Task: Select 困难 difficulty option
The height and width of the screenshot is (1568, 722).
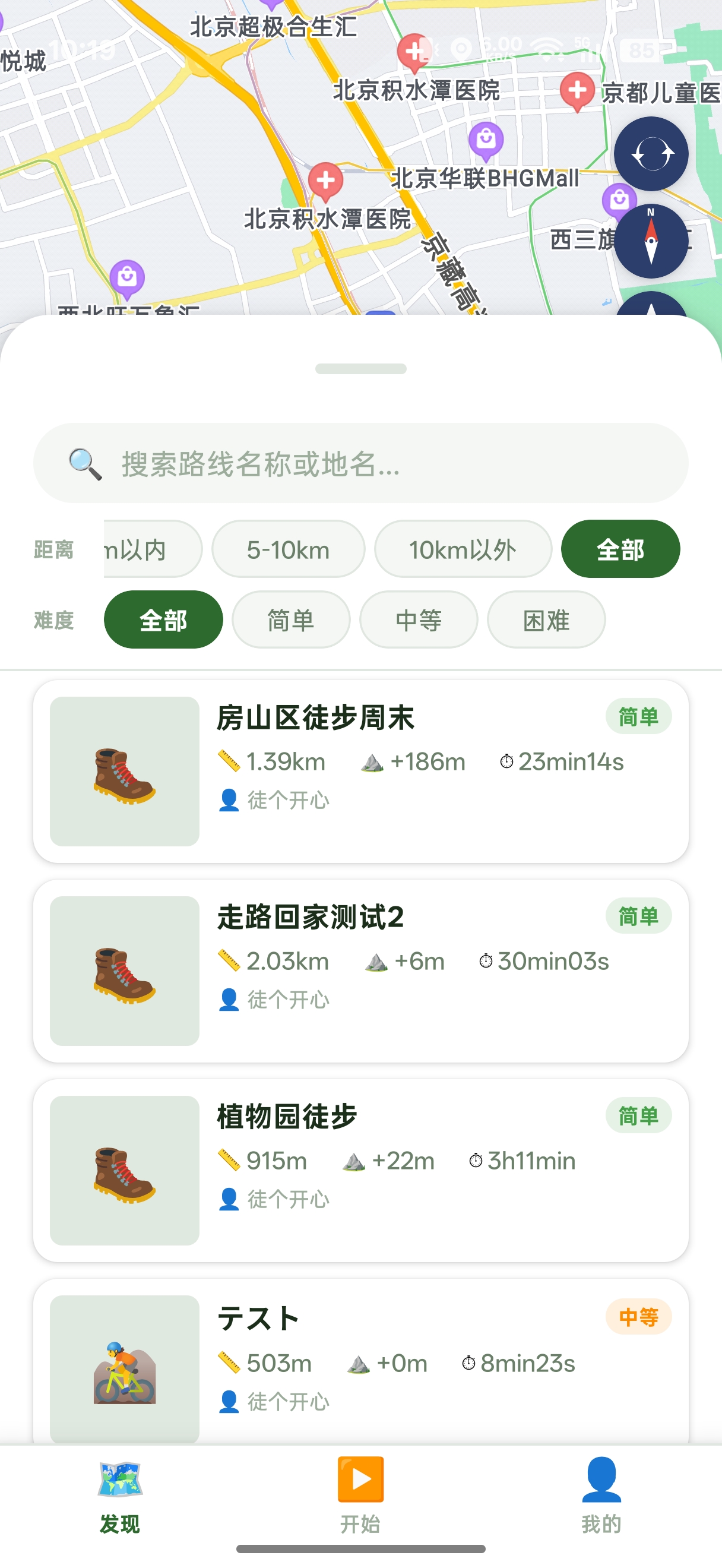Action: [546, 619]
